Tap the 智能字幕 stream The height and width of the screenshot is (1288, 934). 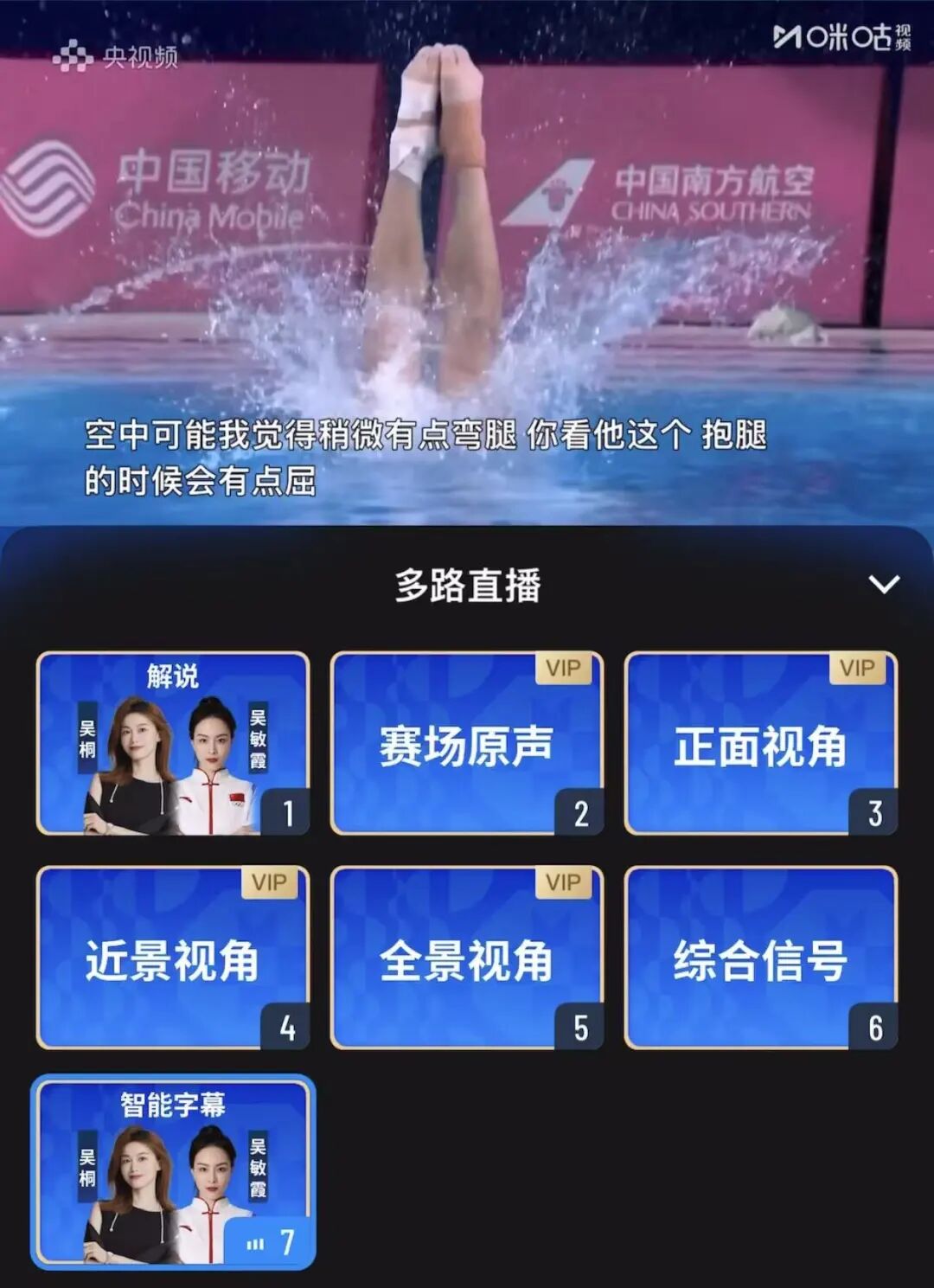tap(173, 1172)
